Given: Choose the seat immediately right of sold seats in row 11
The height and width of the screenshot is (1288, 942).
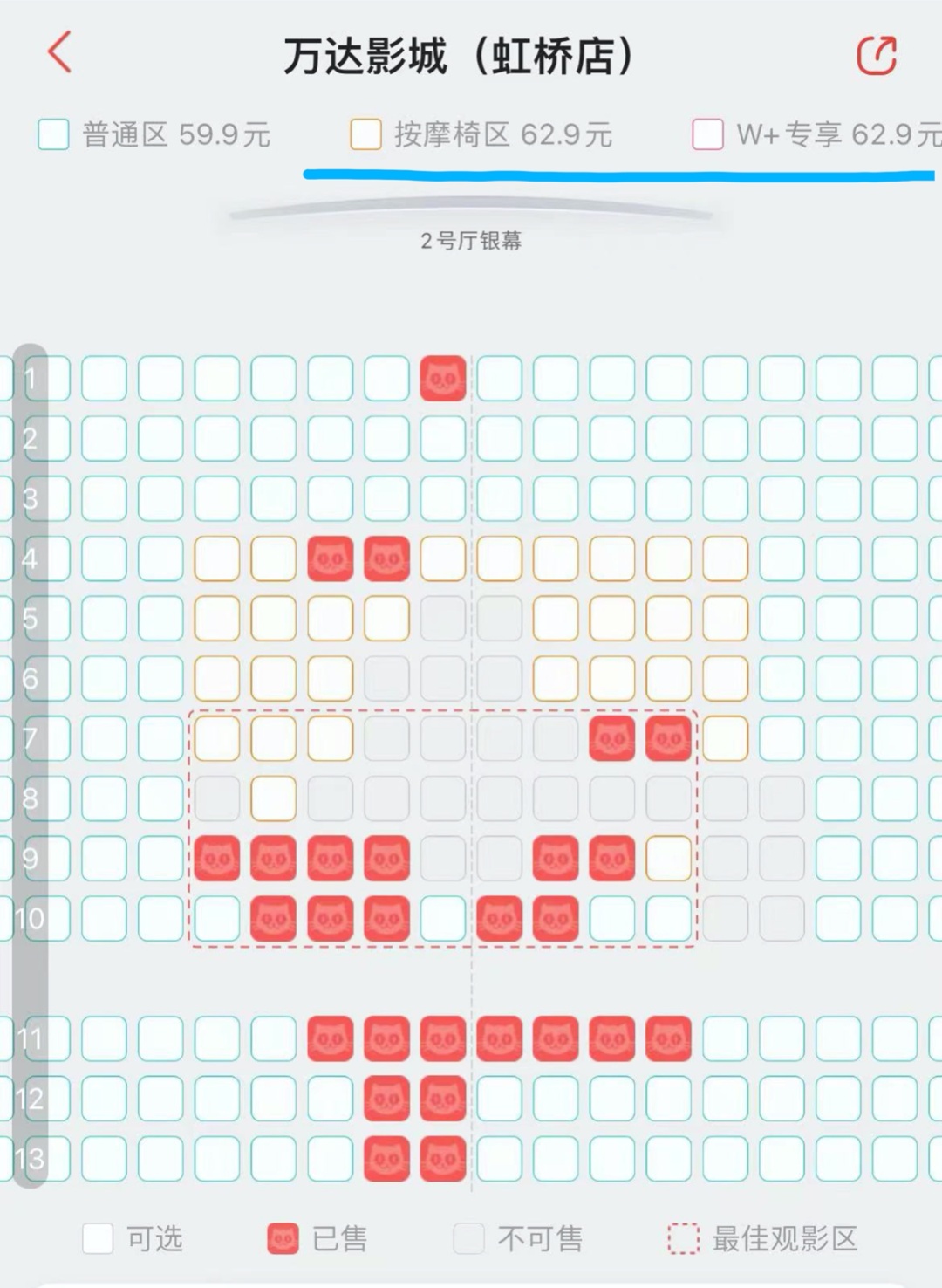Looking at the screenshot, I should pyautogui.click(x=726, y=1038).
